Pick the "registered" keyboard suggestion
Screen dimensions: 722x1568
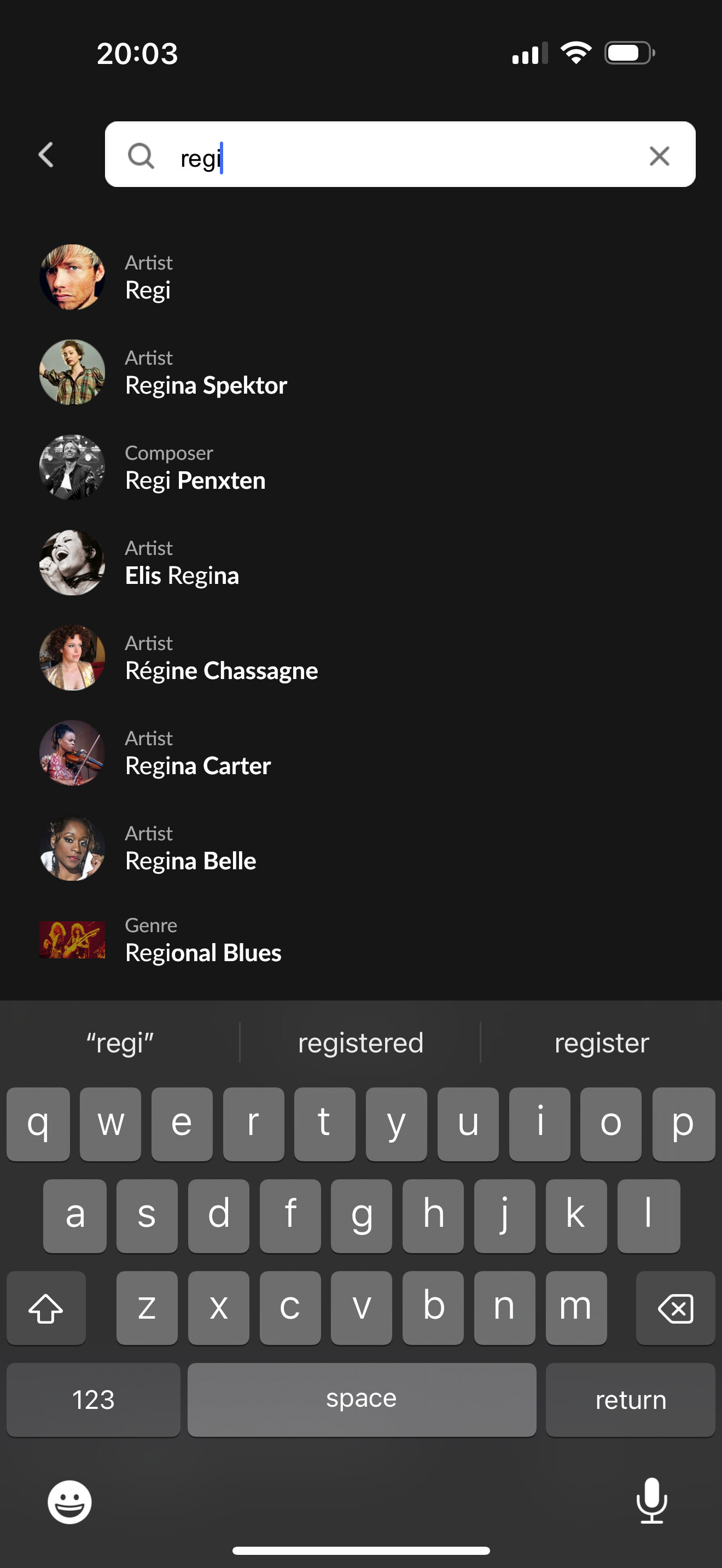coord(360,1043)
